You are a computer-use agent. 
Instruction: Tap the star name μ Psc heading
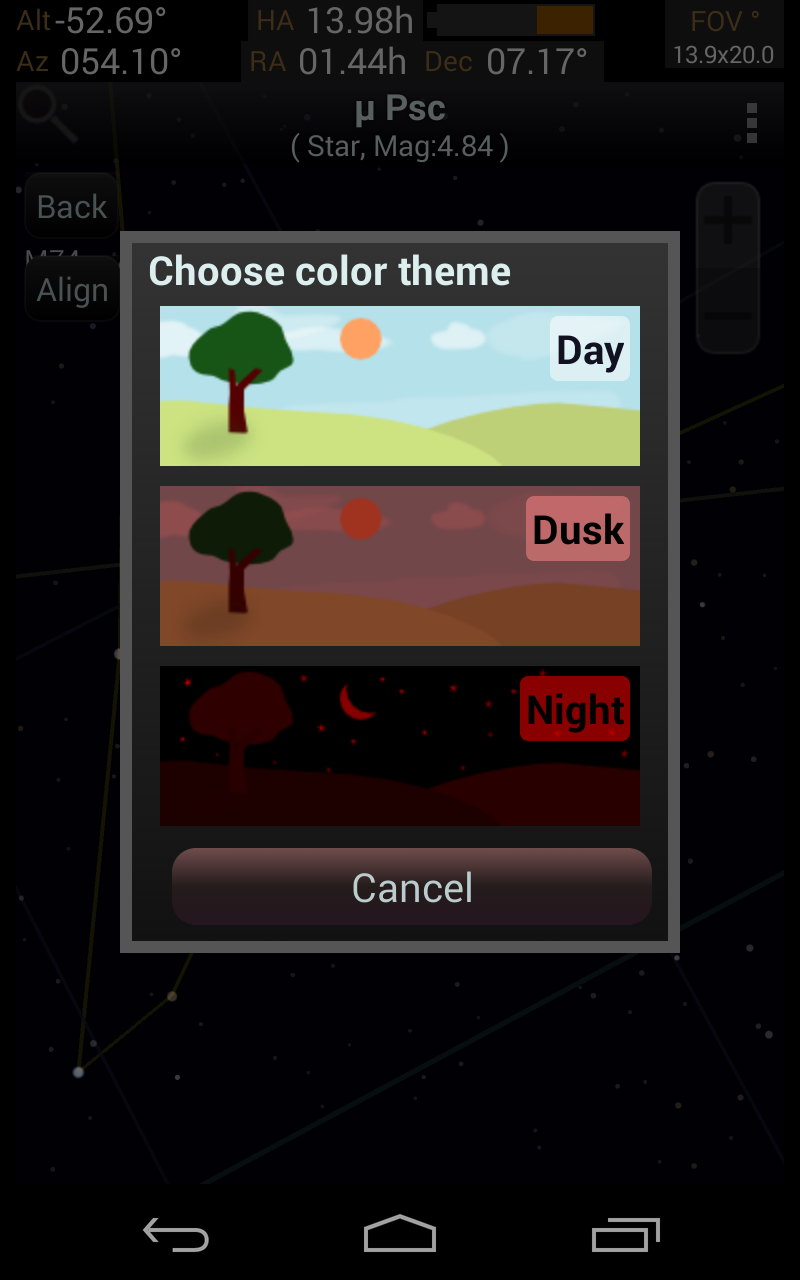tap(398, 108)
